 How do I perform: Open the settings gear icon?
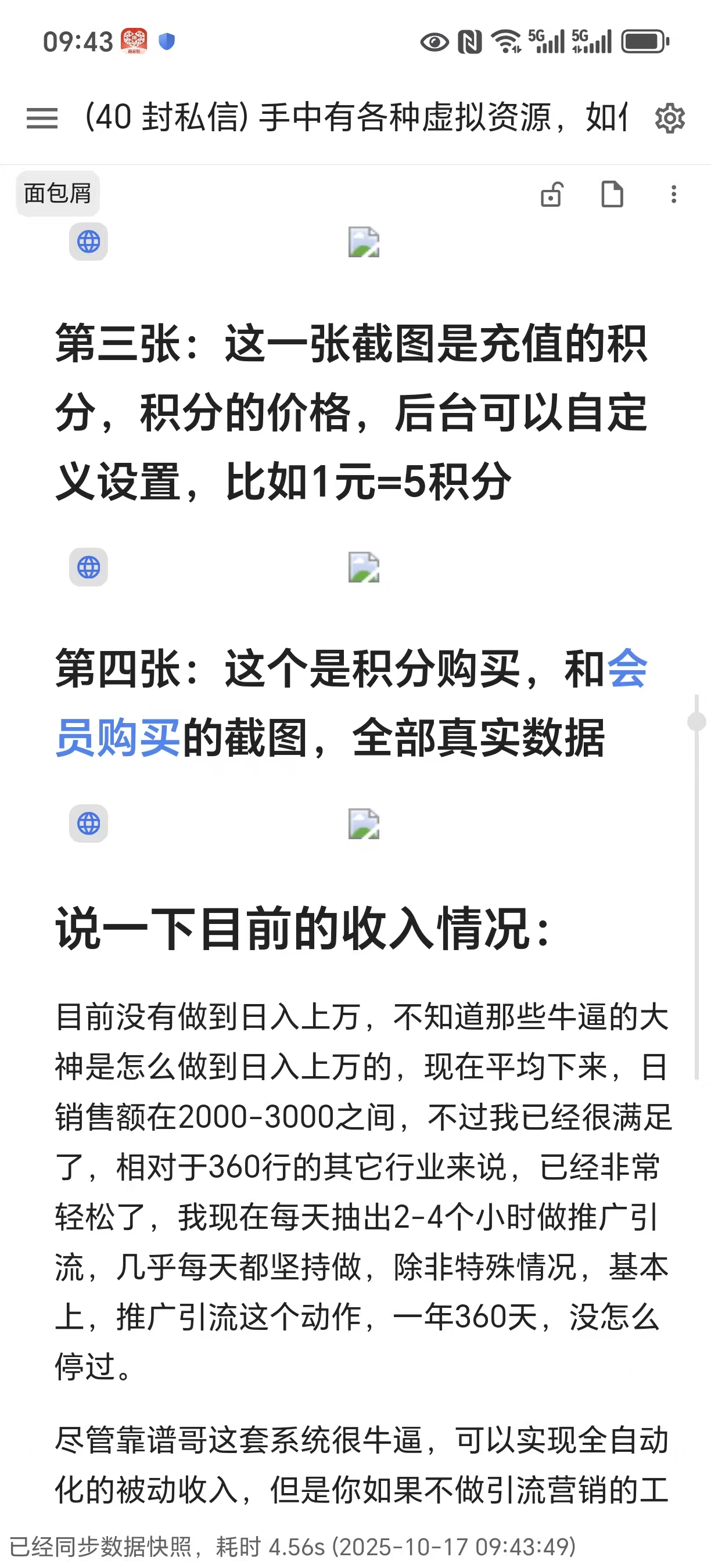(670, 117)
